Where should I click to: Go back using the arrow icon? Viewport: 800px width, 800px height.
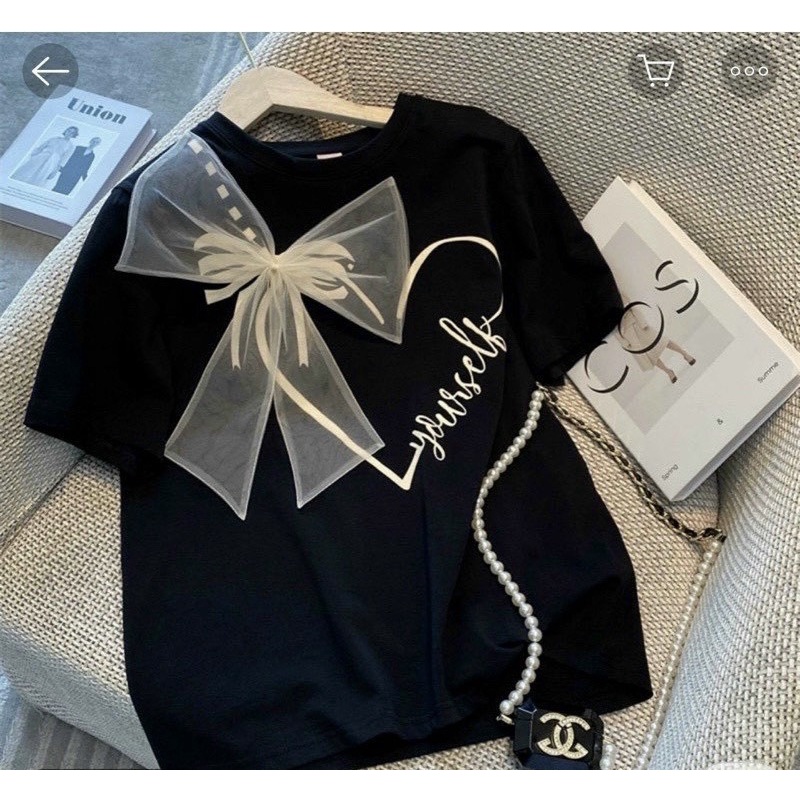pyautogui.click(x=50, y=71)
